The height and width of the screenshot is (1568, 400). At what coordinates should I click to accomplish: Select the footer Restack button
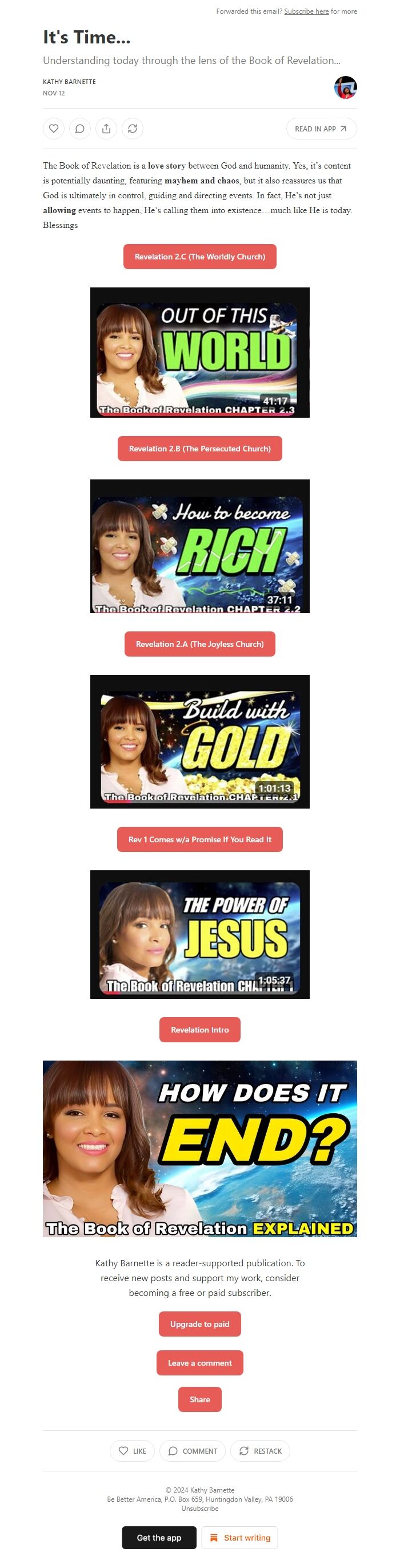(x=260, y=1451)
